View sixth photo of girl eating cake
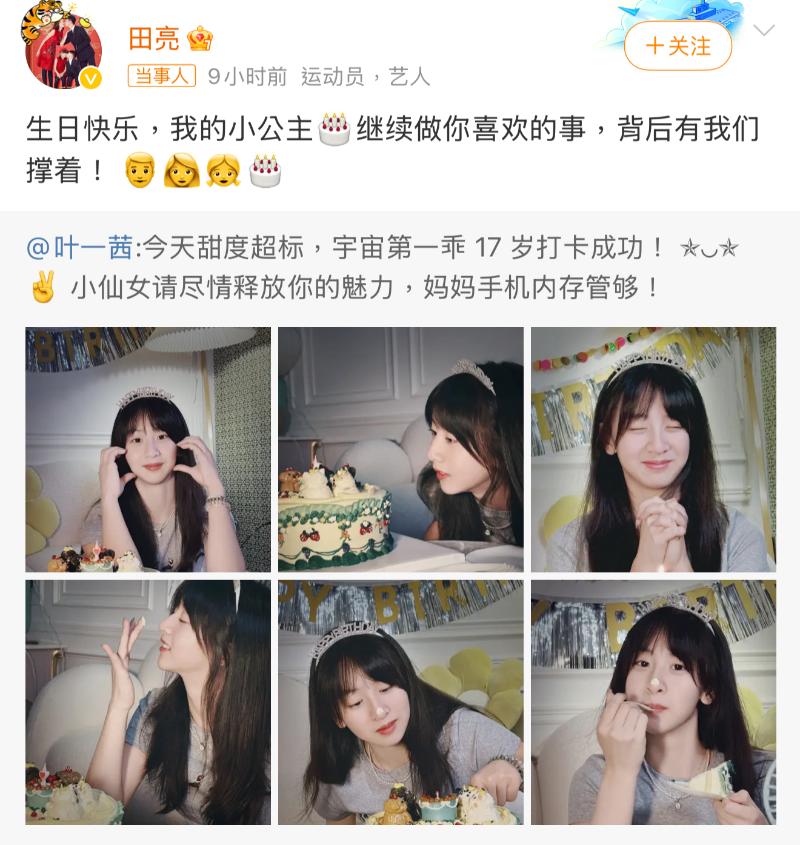 pos(653,702)
